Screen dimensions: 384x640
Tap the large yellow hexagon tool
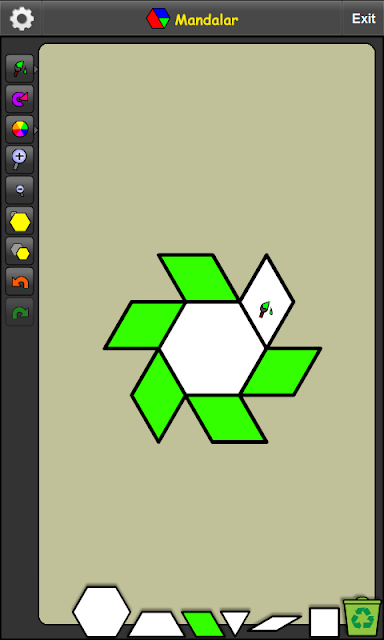coord(20,221)
